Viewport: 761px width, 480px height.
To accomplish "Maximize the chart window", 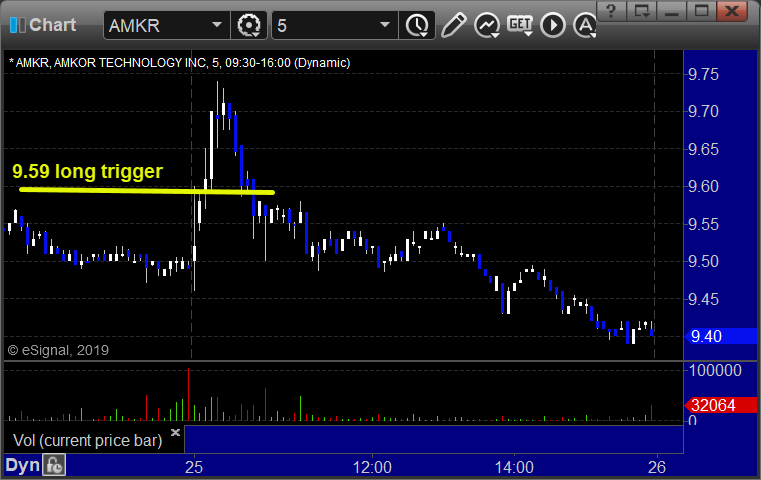I will pyautogui.click(x=703, y=12).
